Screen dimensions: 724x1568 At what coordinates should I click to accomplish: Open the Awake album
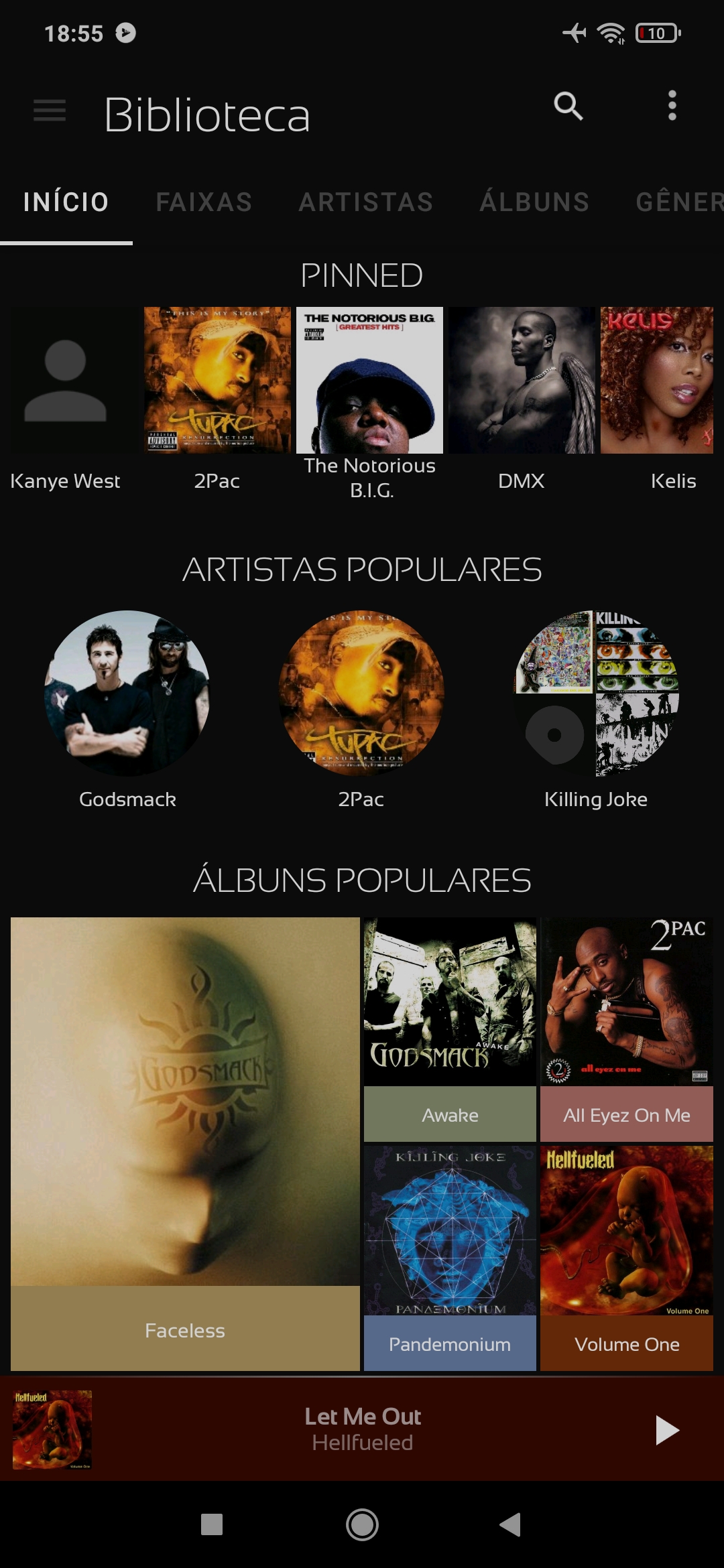[x=450, y=1029]
